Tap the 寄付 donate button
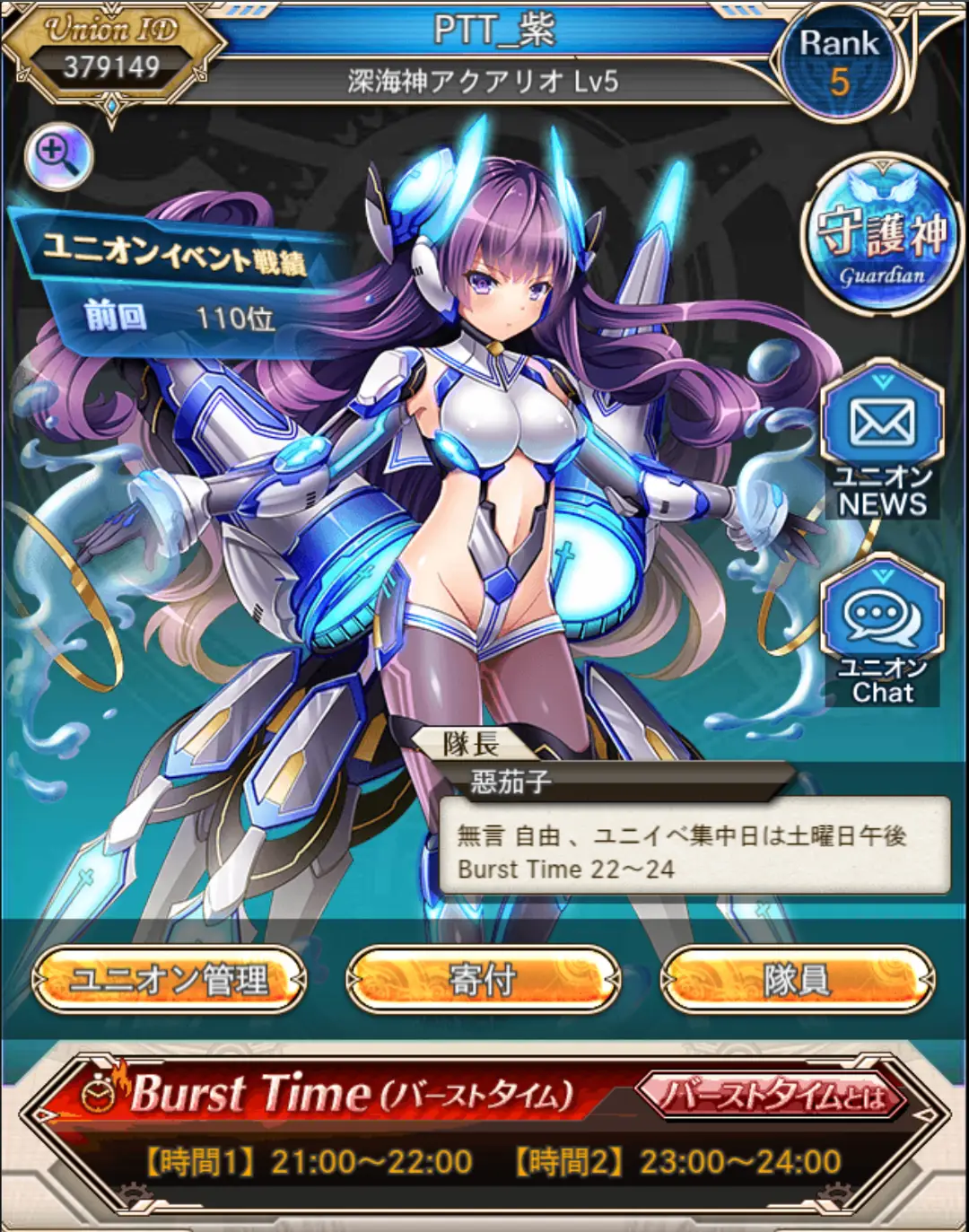Viewport: 969px width, 1232px height. 484,980
